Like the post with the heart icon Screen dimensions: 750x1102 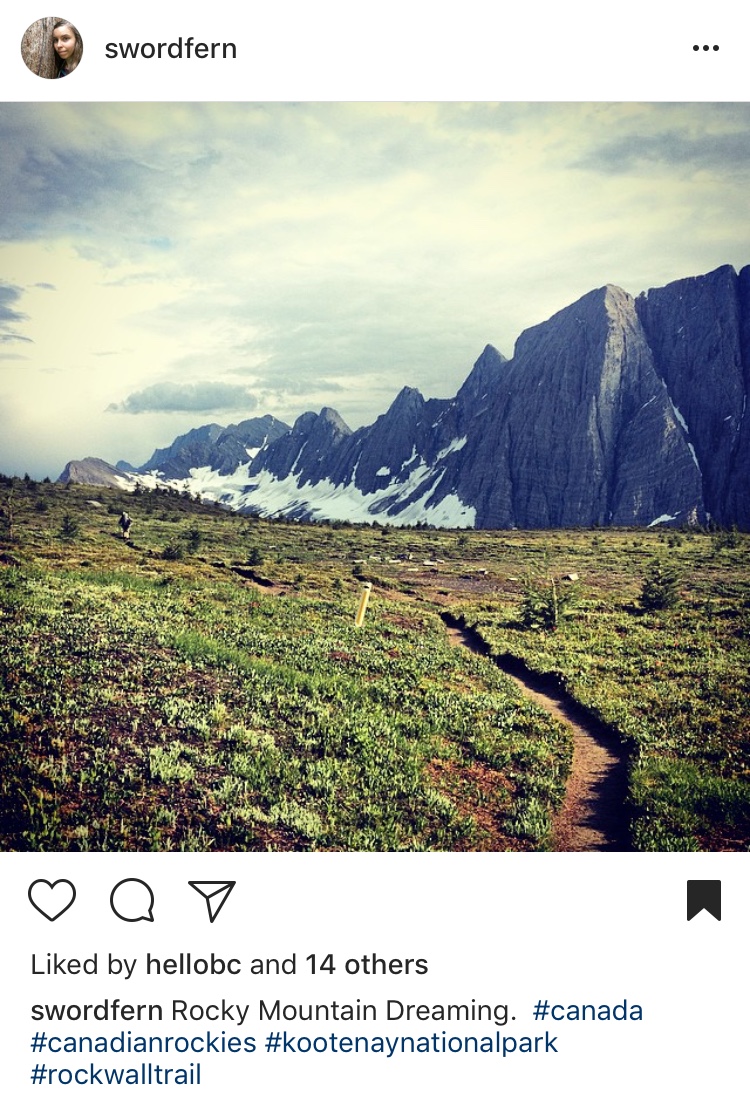pos(52,900)
